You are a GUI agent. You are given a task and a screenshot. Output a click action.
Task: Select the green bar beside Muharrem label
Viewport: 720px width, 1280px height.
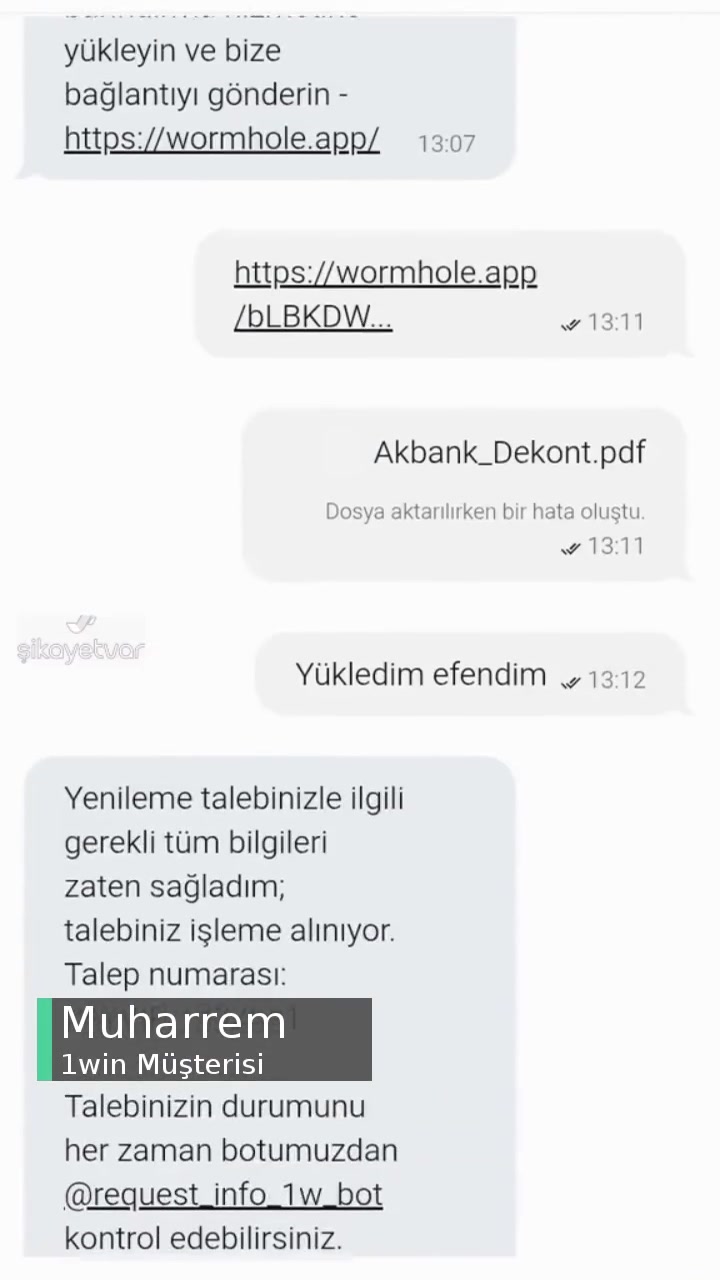click(45, 1040)
